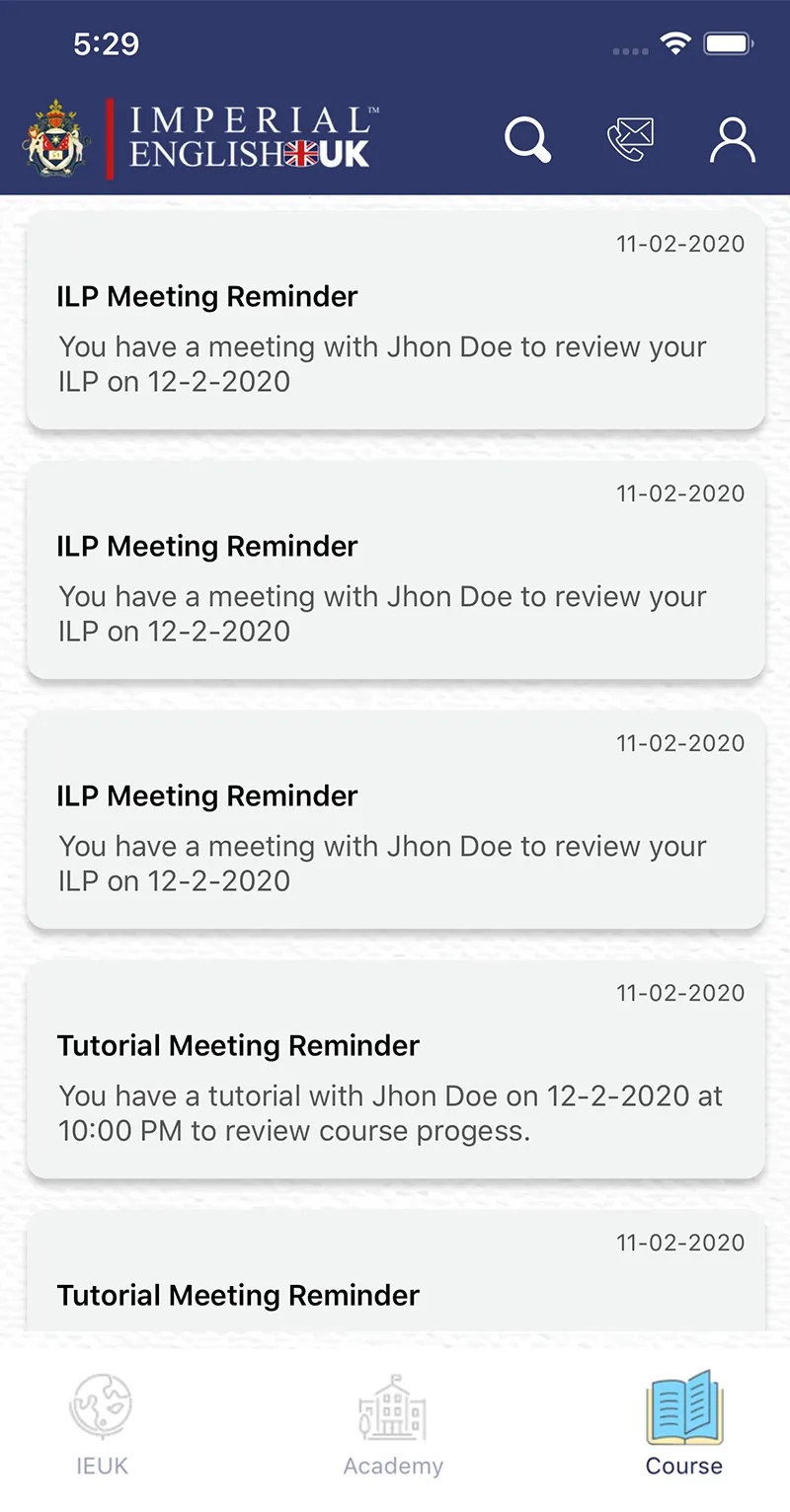Open the user profile icon
The width and height of the screenshot is (790, 1512).
[x=733, y=140]
